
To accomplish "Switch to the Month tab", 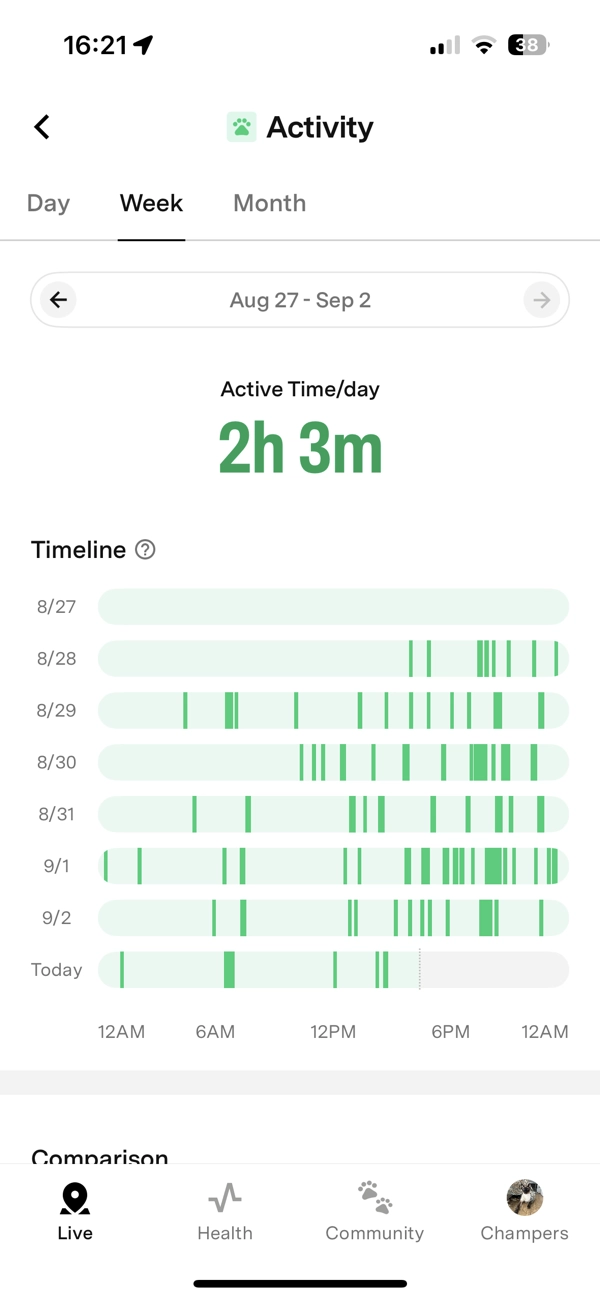I will [x=269, y=203].
